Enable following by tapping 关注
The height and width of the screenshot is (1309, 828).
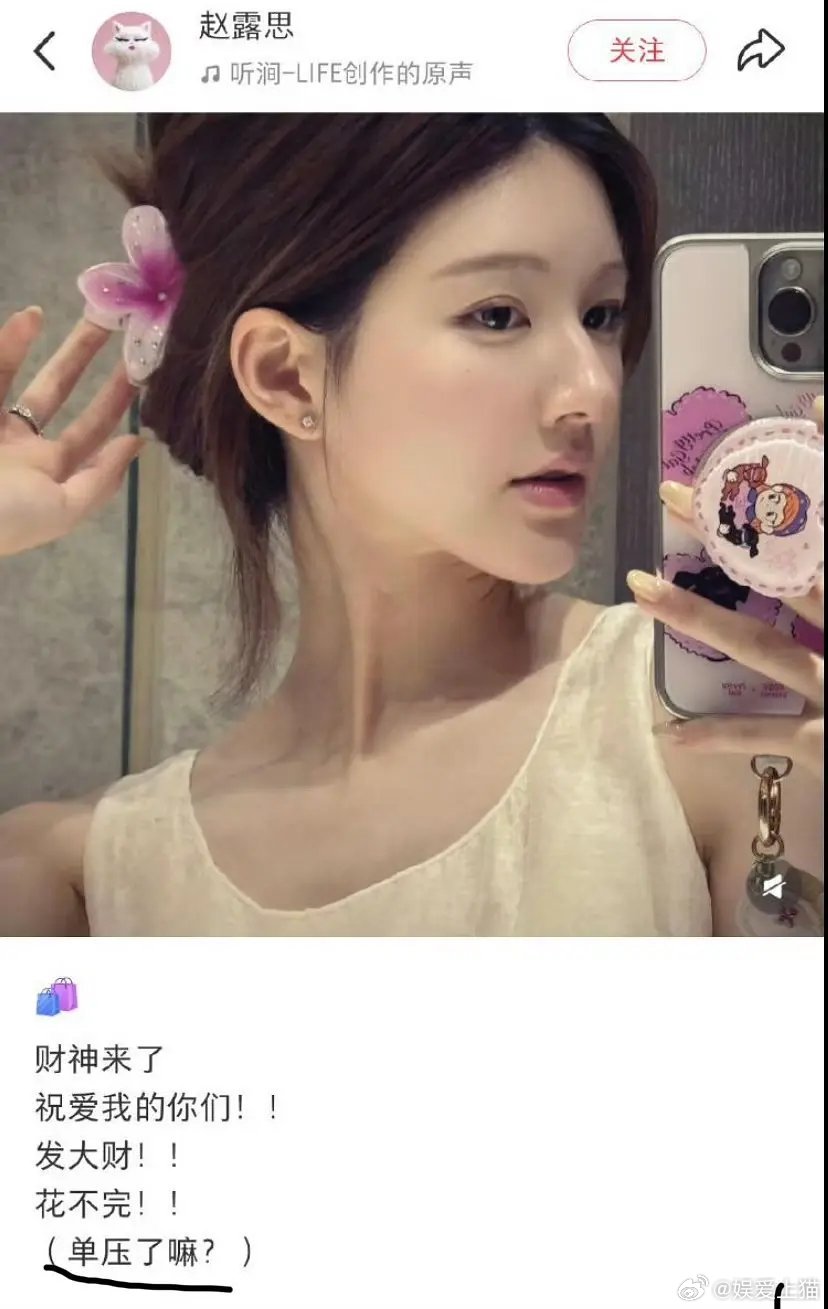click(636, 51)
